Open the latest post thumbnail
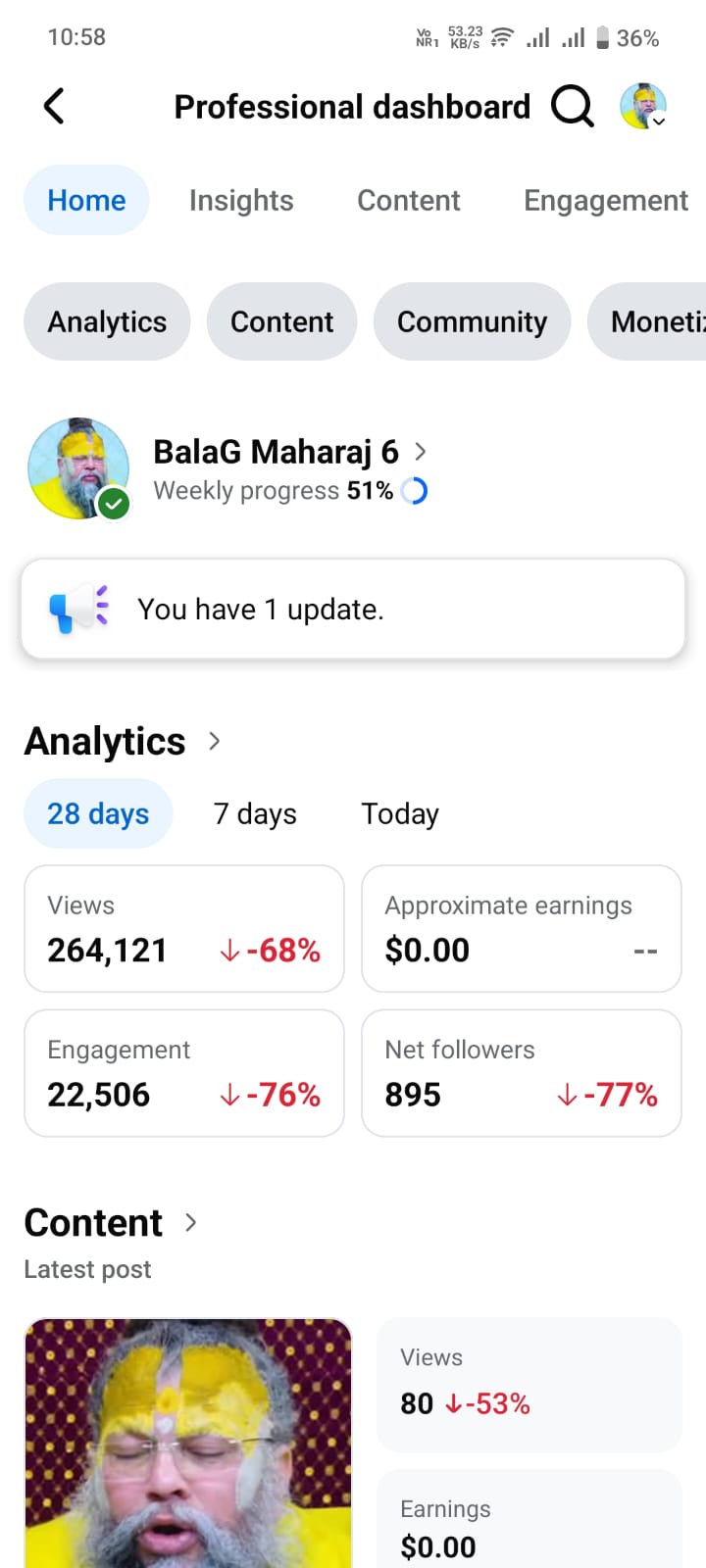Image resolution: width=706 pixels, height=1568 pixels. (188, 1443)
